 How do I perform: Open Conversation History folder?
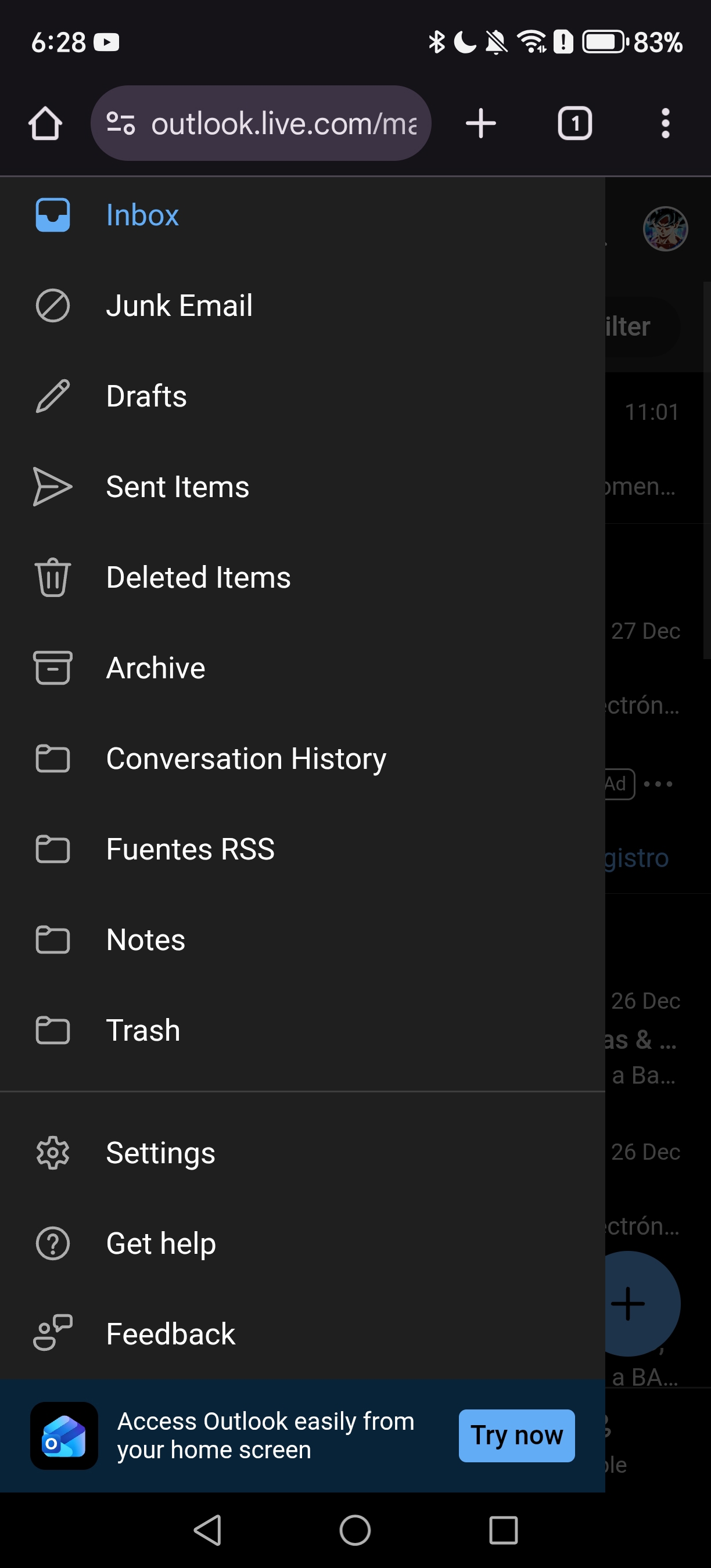tap(246, 759)
